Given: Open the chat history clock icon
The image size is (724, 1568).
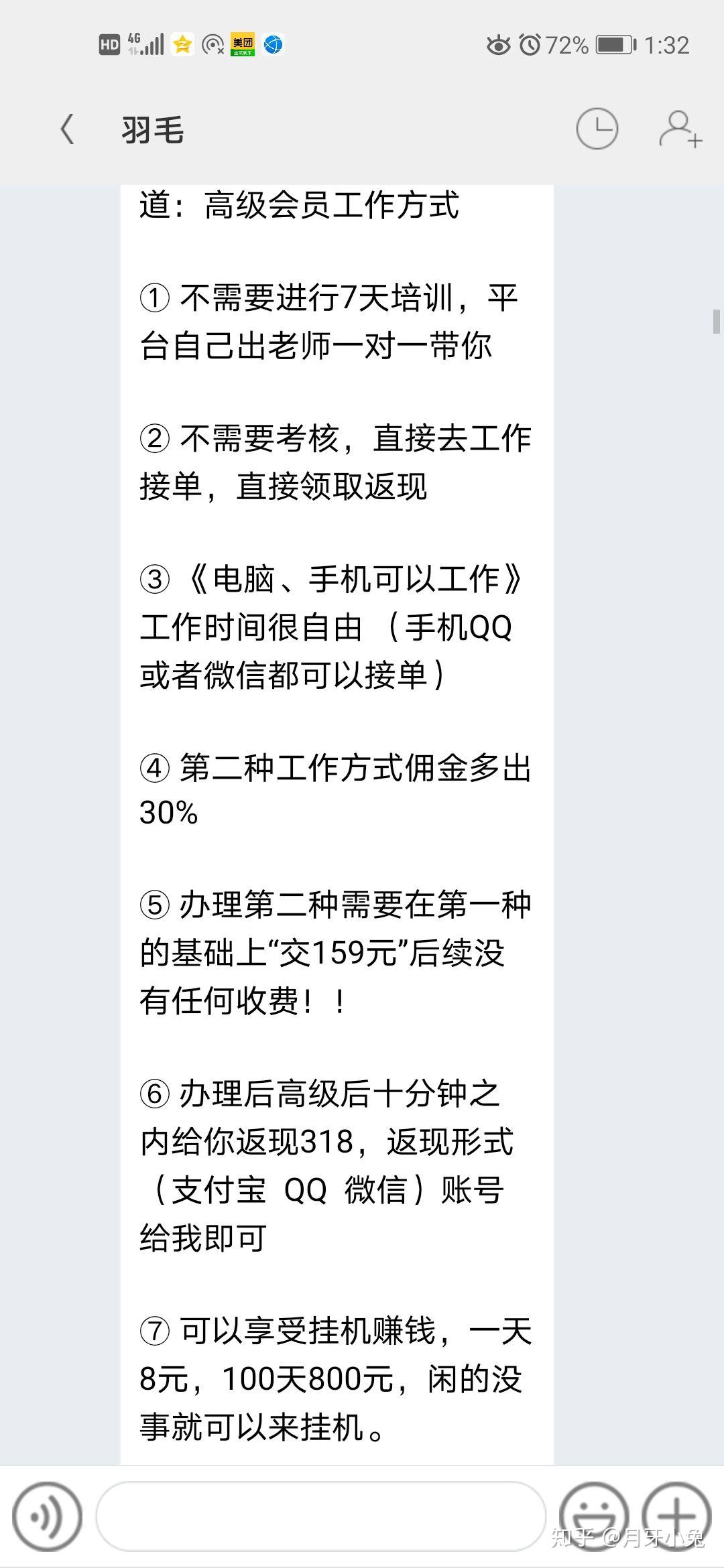Looking at the screenshot, I should pyautogui.click(x=597, y=129).
